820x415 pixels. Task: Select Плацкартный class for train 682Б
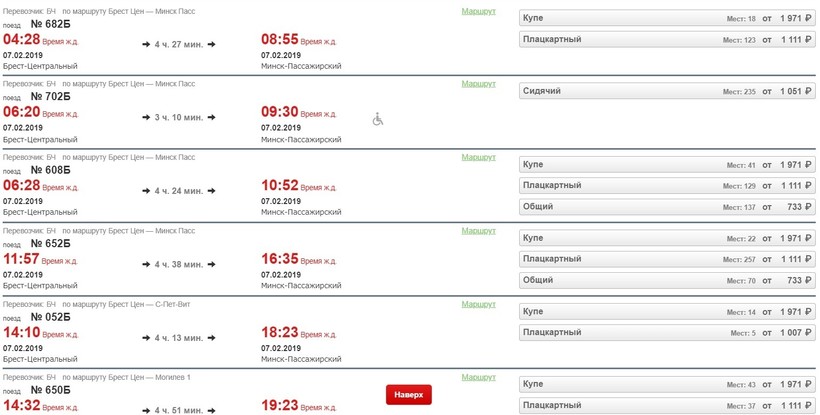point(668,39)
